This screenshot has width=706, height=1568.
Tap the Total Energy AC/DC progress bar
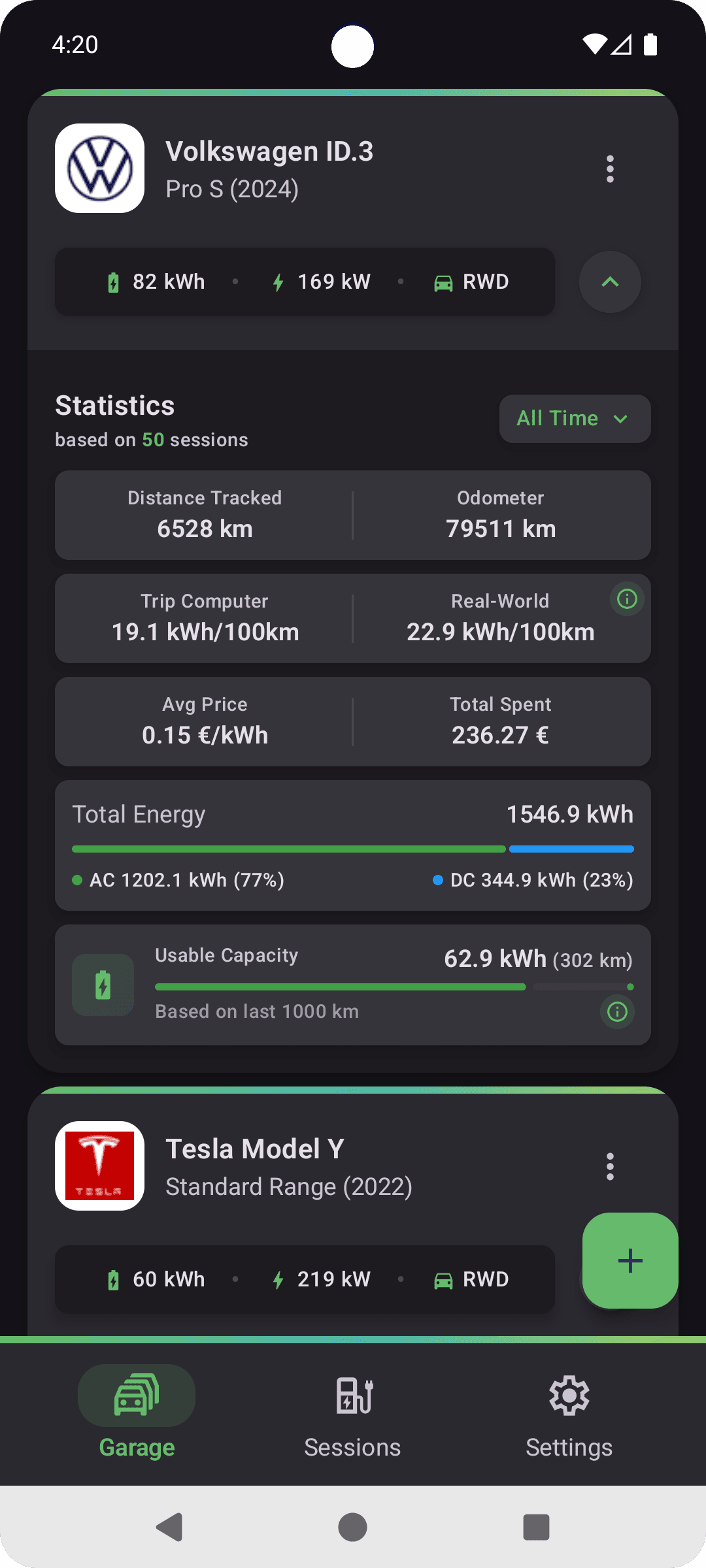click(x=353, y=848)
